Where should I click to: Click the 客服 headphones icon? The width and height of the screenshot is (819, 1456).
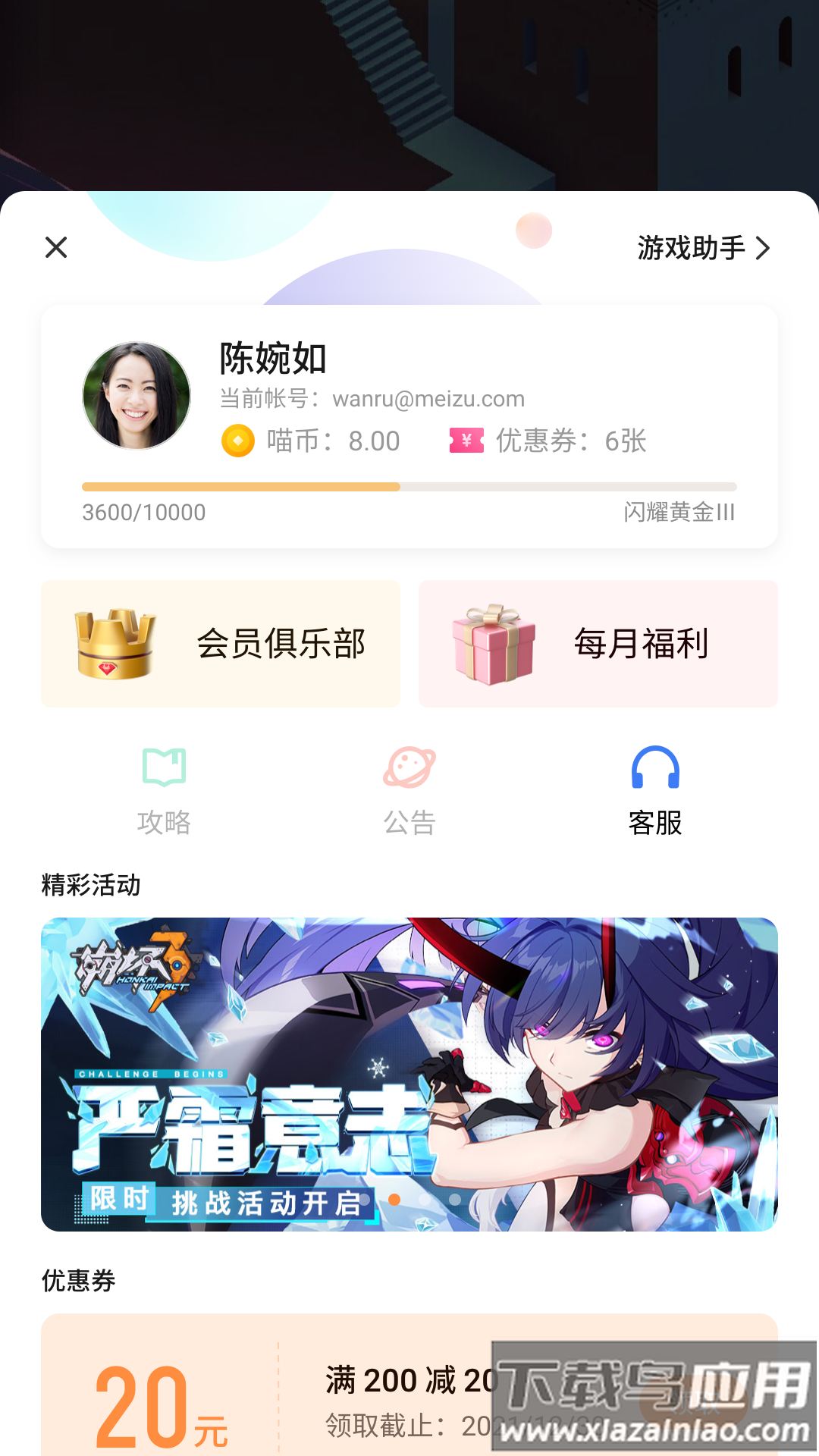pyautogui.click(x=655, y=768)
